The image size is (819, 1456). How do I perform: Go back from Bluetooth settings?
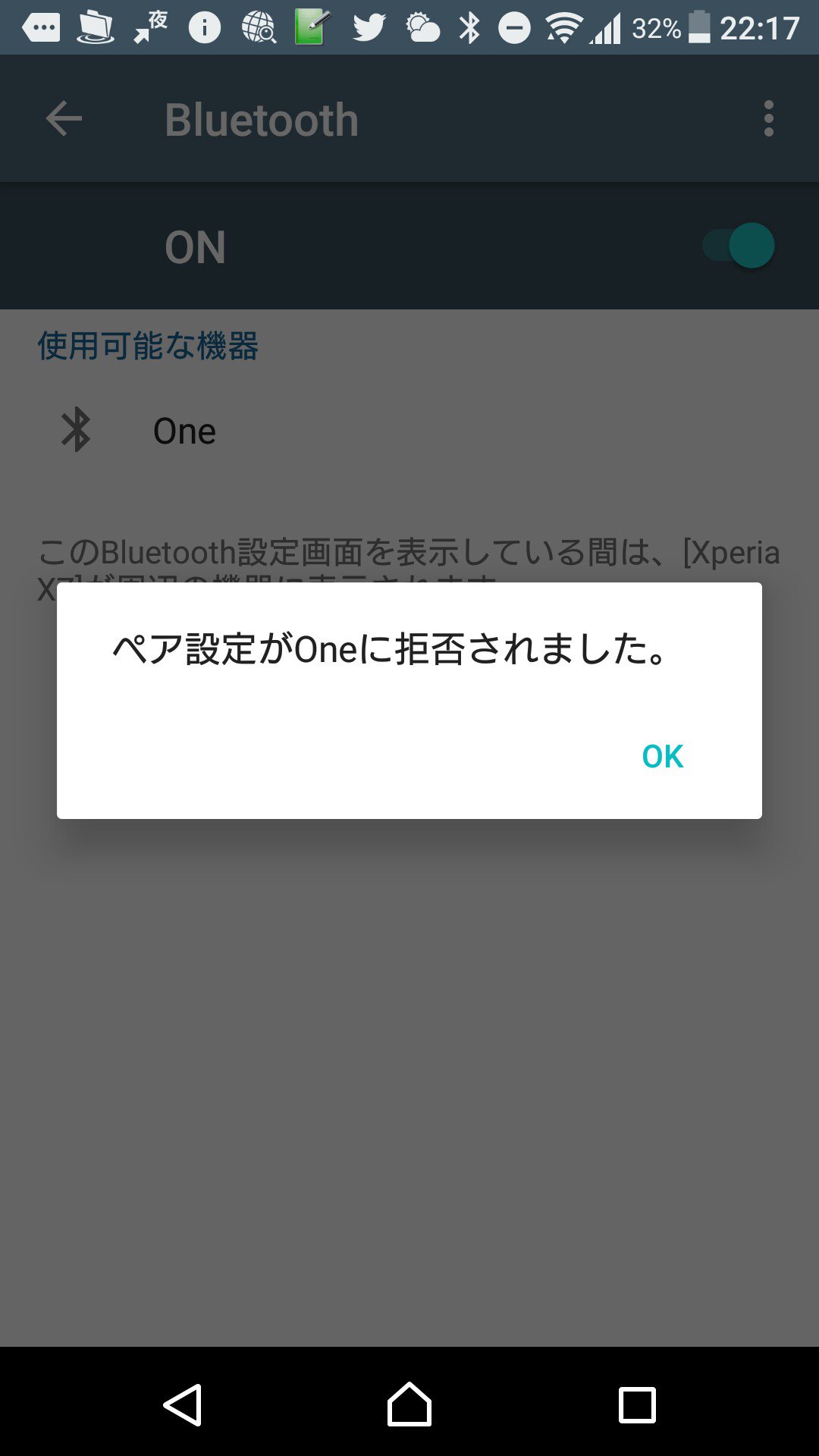point(64,119)
